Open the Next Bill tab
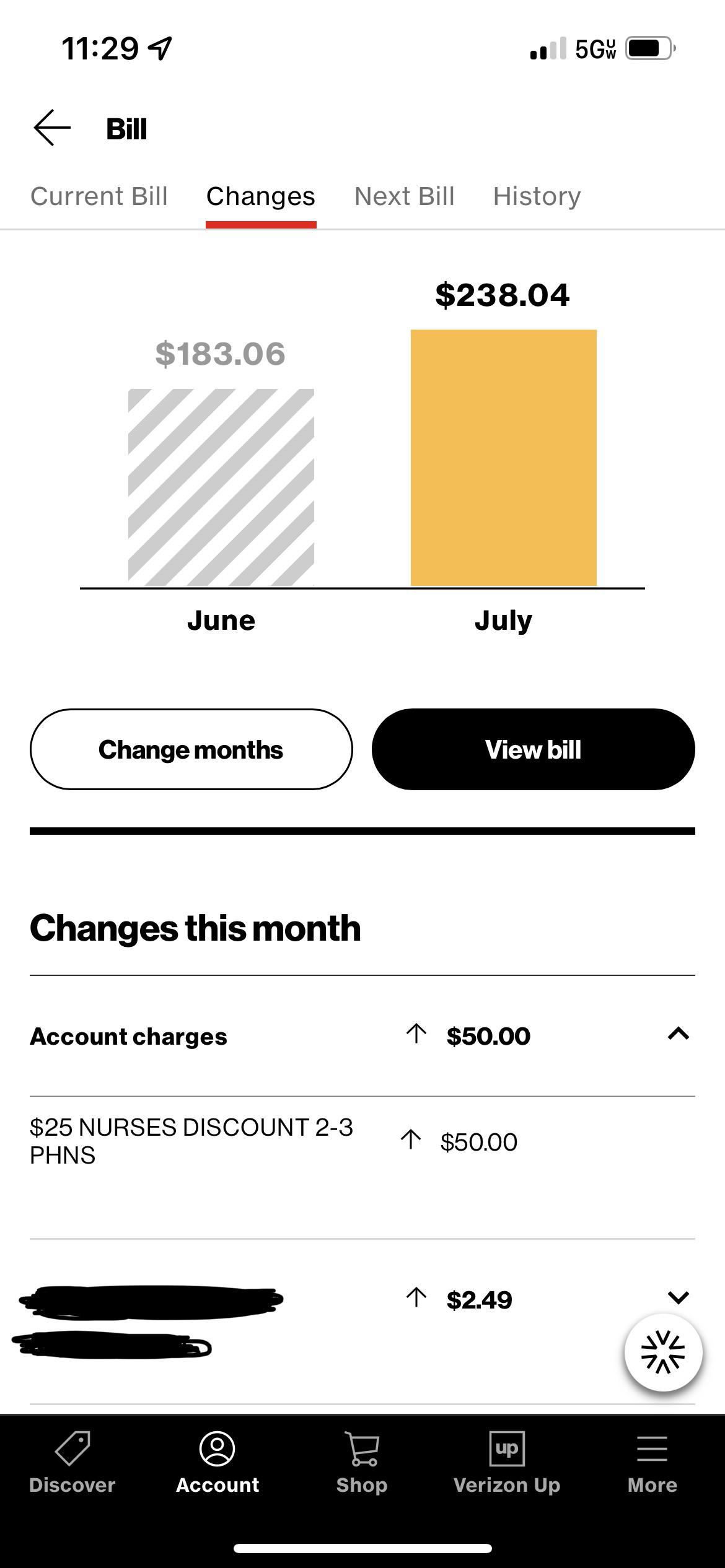The width and height of the screenshot is (725, 1568). pyautogui.click(x=404, y=196)
